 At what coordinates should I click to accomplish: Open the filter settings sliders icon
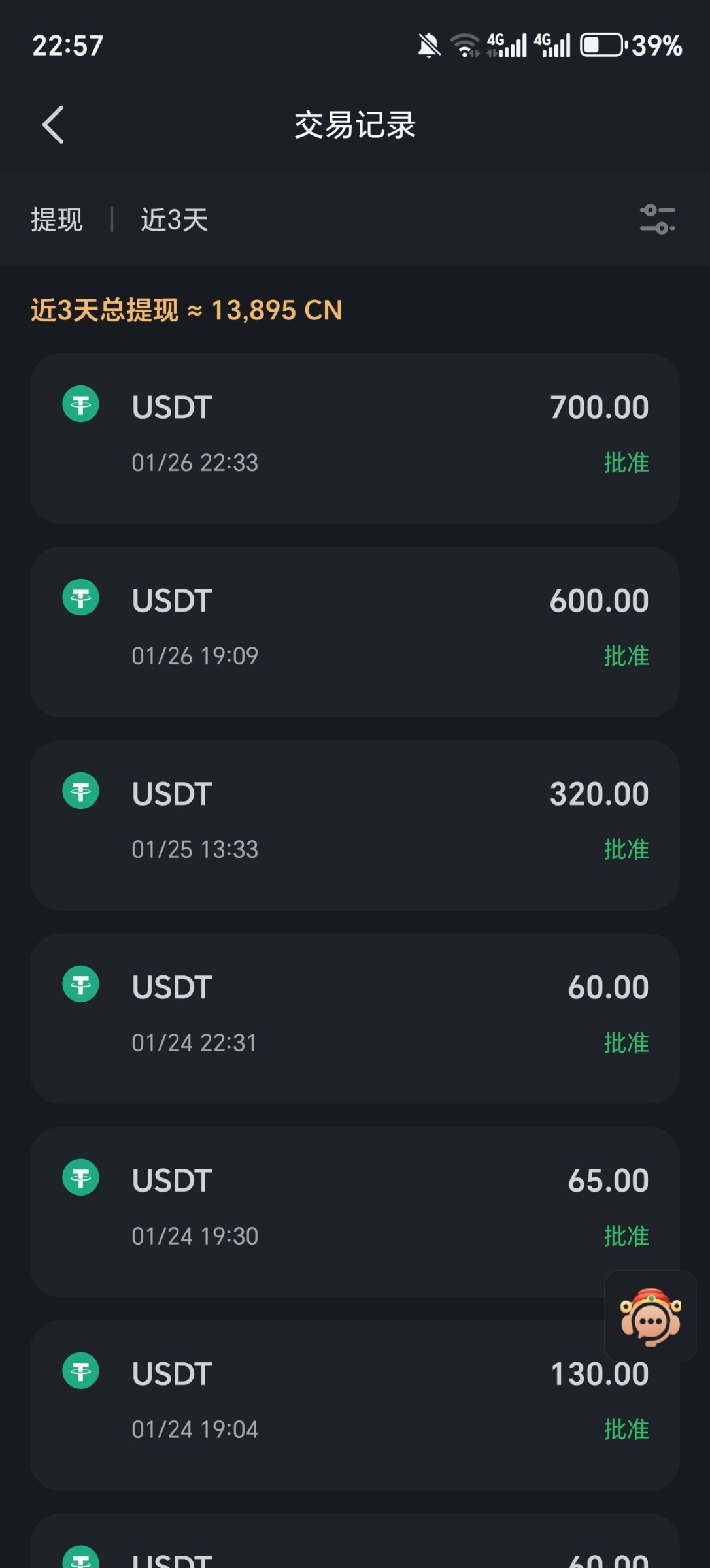pos(657,220)
